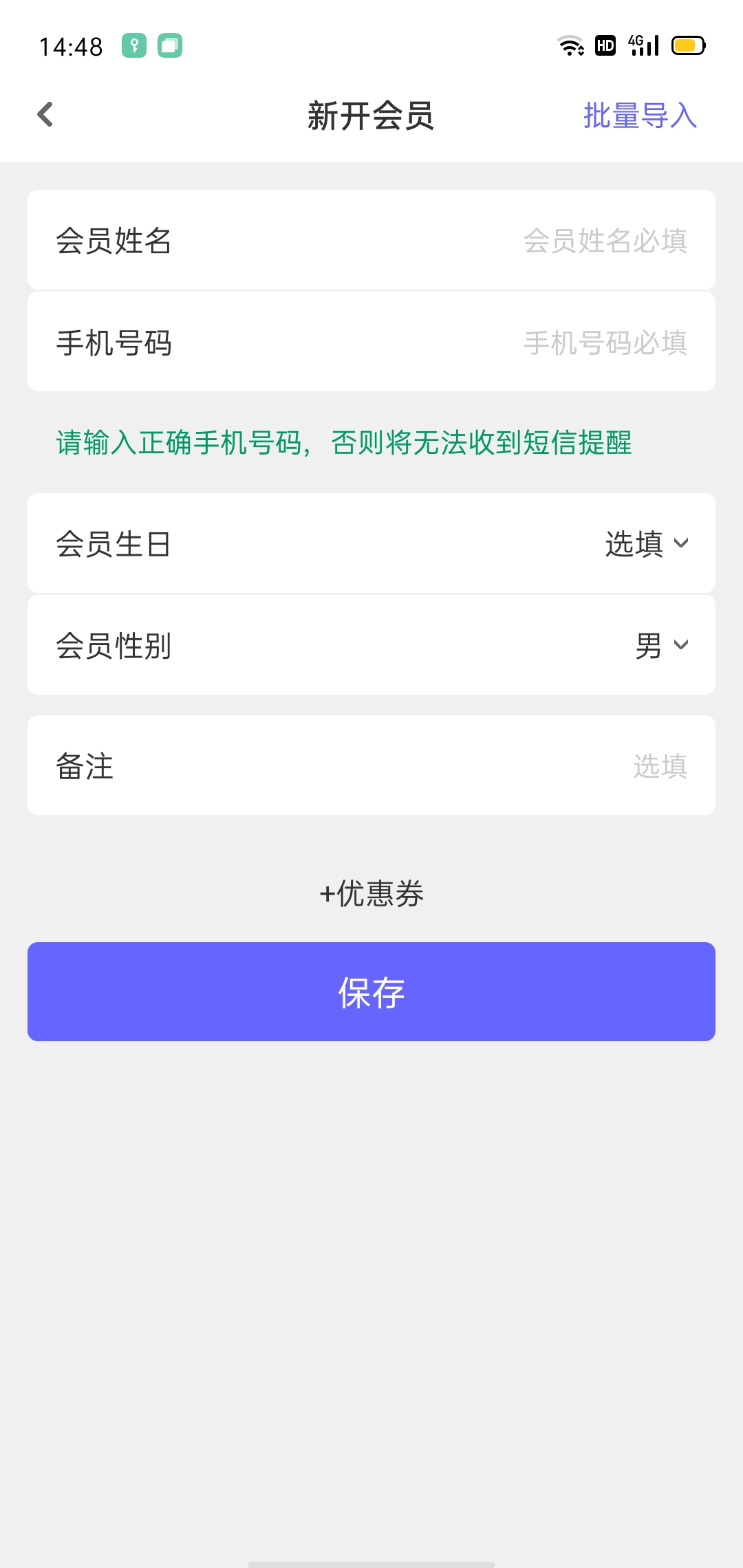Open 批量导入 for bulk member import
743x1568 pixels.
[x=639, y=116]
